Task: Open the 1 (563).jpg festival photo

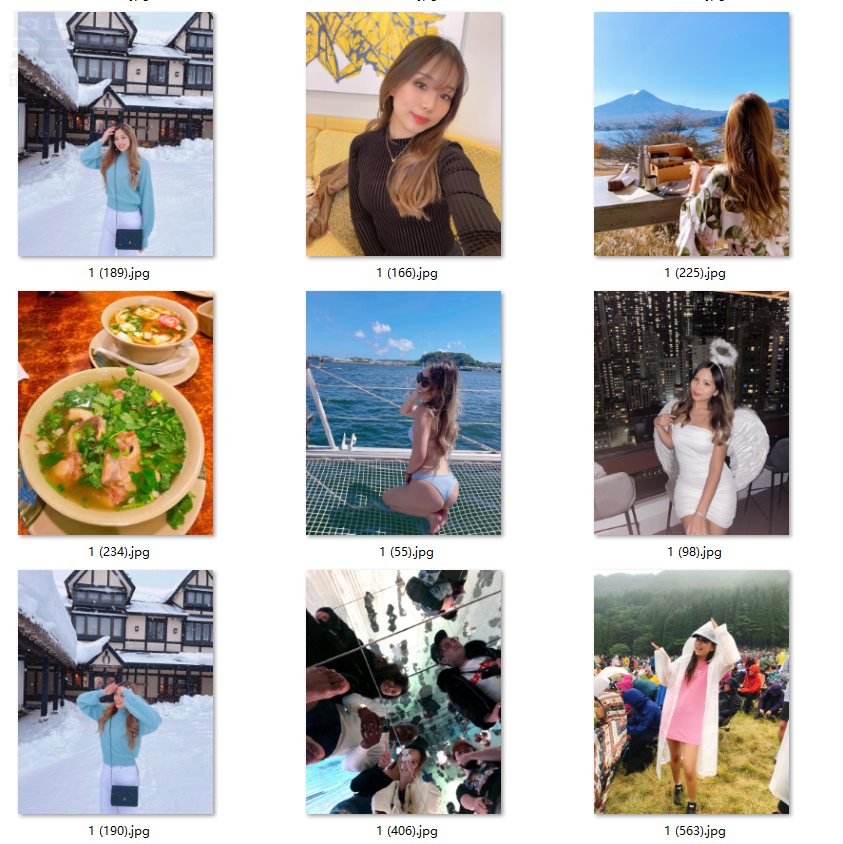Action: tap(691, 692)
